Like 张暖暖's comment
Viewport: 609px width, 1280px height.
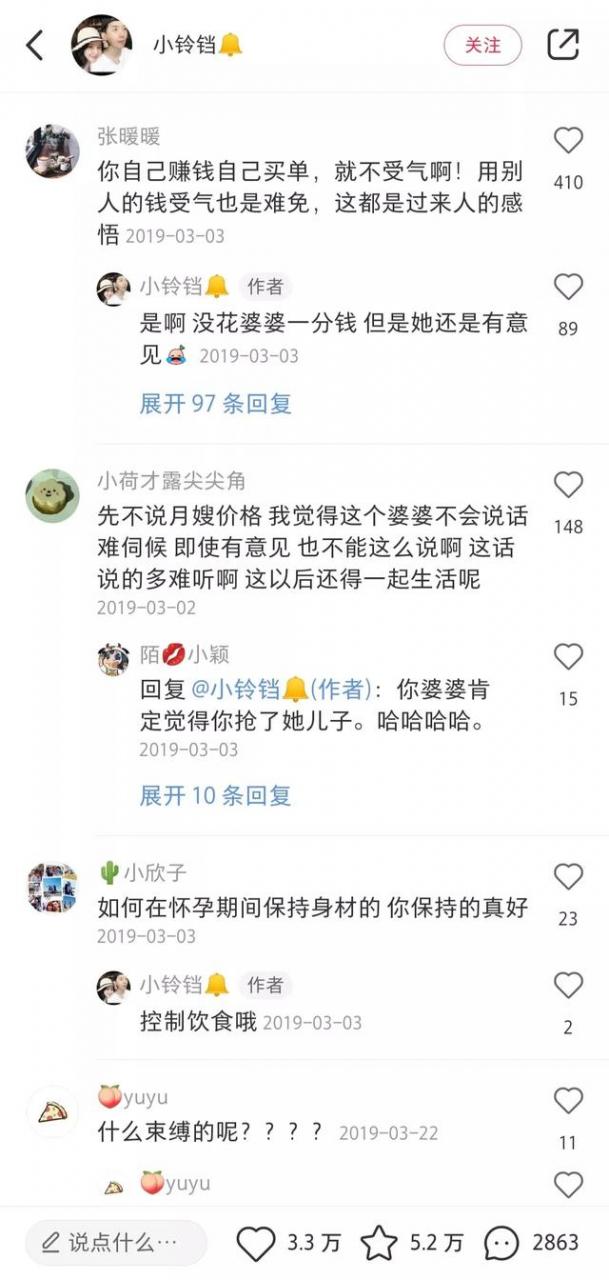pyautogui.click(x=568, y=141)
